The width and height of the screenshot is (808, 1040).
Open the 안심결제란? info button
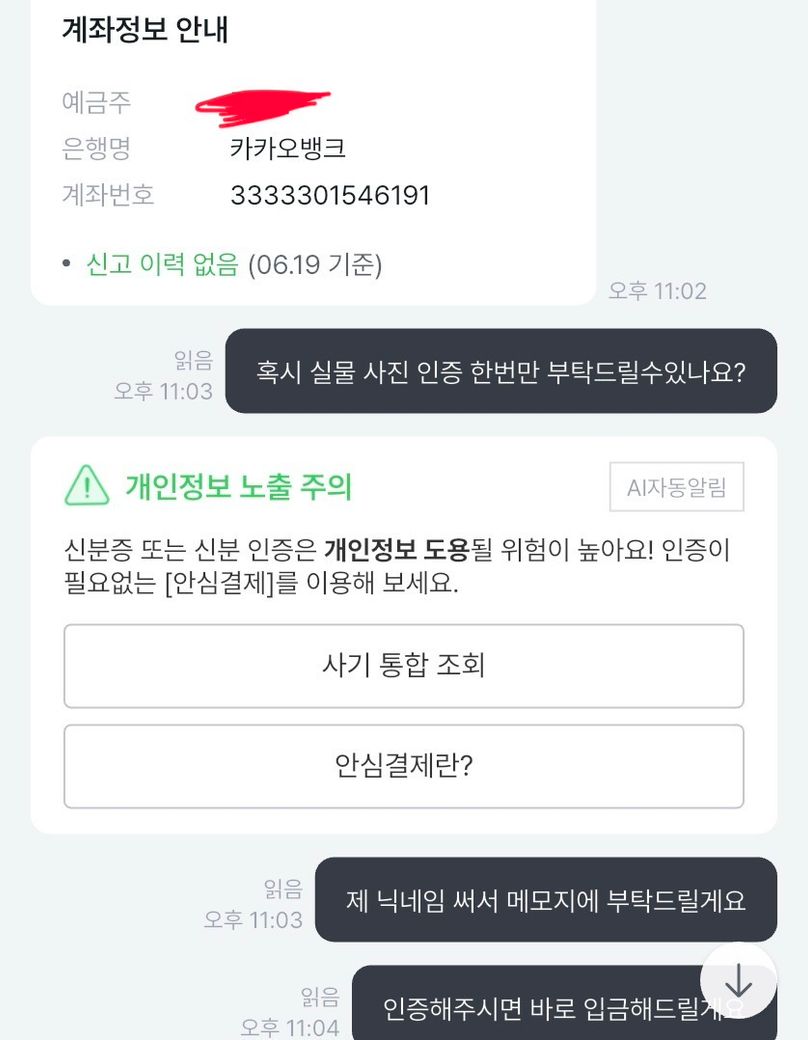point(403,766)
